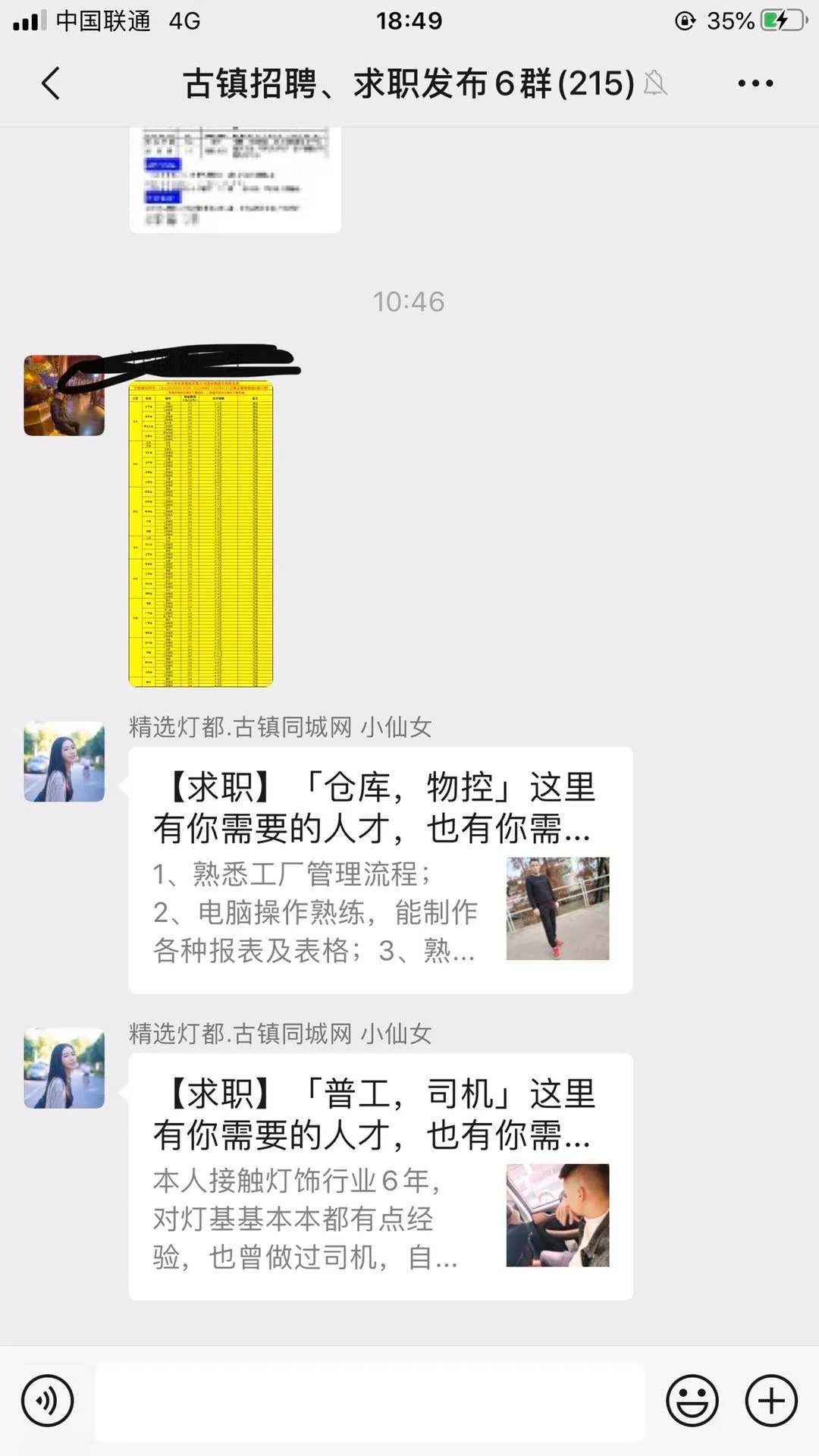Switch to voice message input

pyautogui.click(x=47, y=1401)
